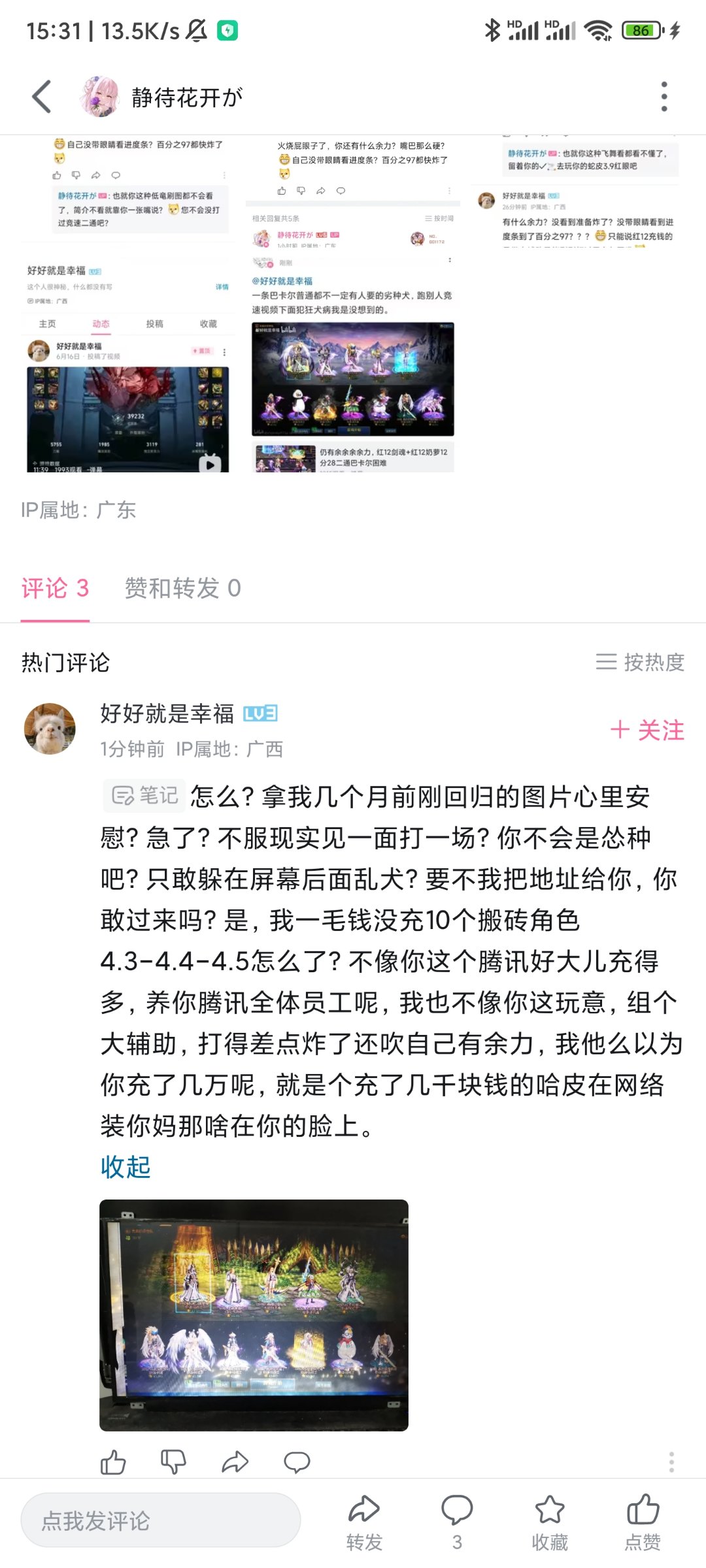Open the comment icon showing 3 replies
706x1568 pixels.
click(458, 1516)
